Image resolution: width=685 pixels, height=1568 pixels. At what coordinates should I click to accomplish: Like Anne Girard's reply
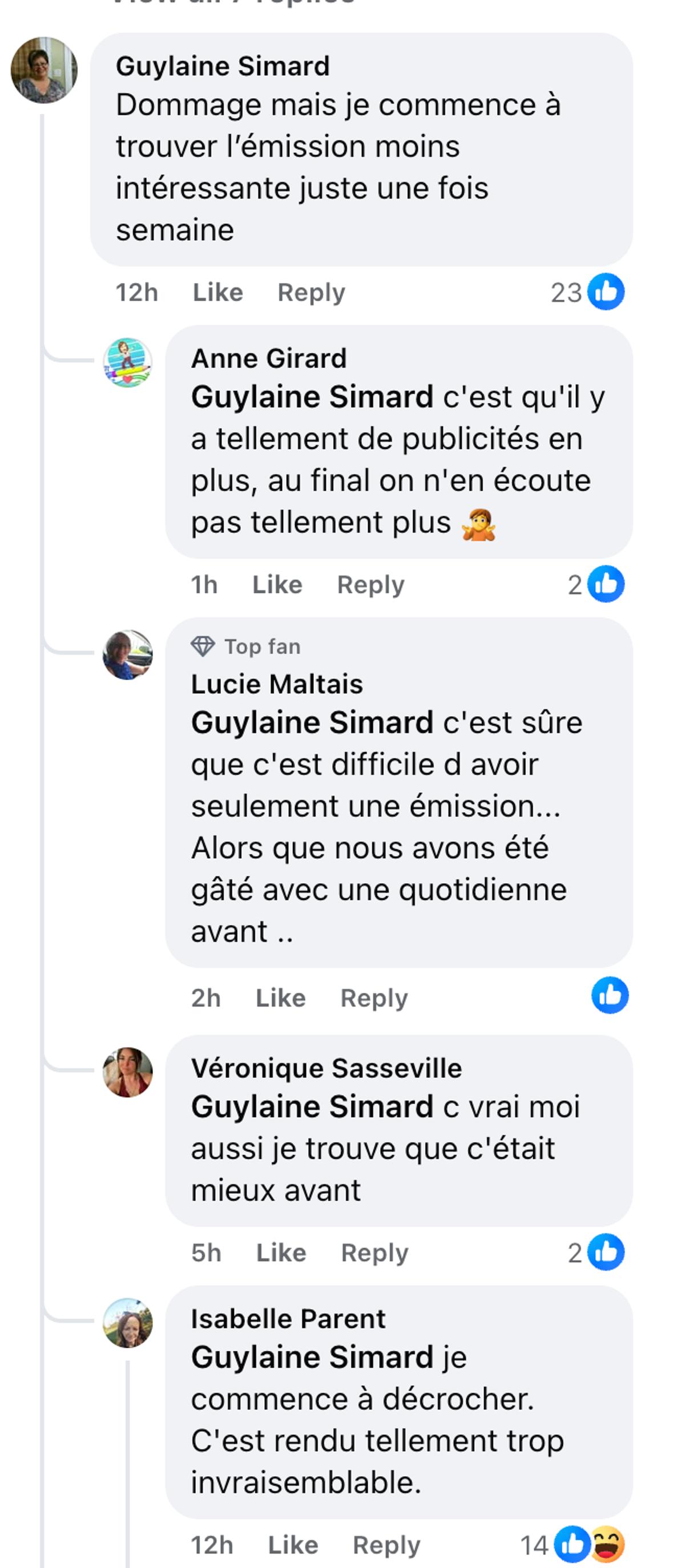pyautogui.click(x=277, y=585)
